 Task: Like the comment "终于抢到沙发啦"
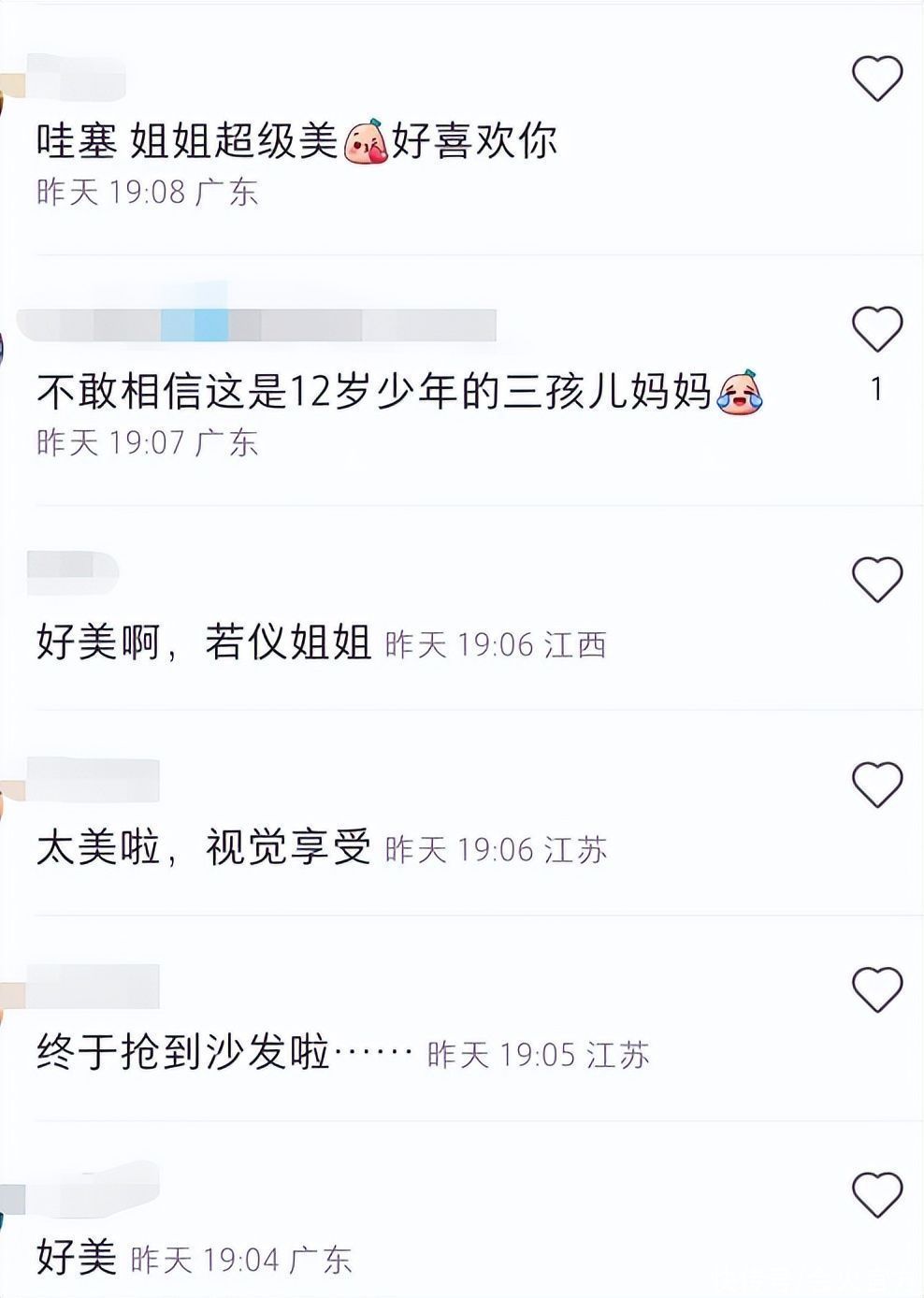(x=876, y=990)
